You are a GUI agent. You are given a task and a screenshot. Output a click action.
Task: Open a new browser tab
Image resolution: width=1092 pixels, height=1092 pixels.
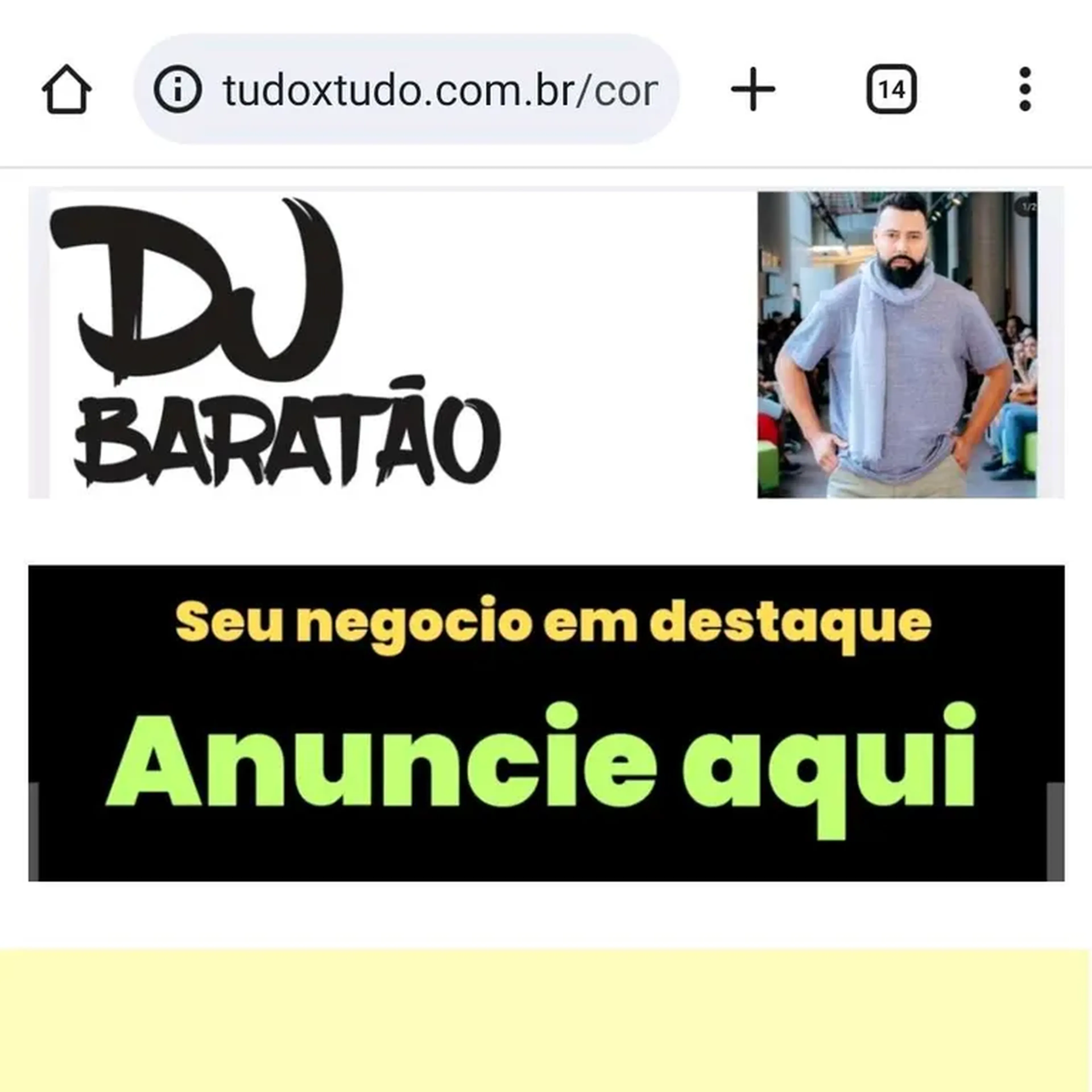[x=753, y=89]
